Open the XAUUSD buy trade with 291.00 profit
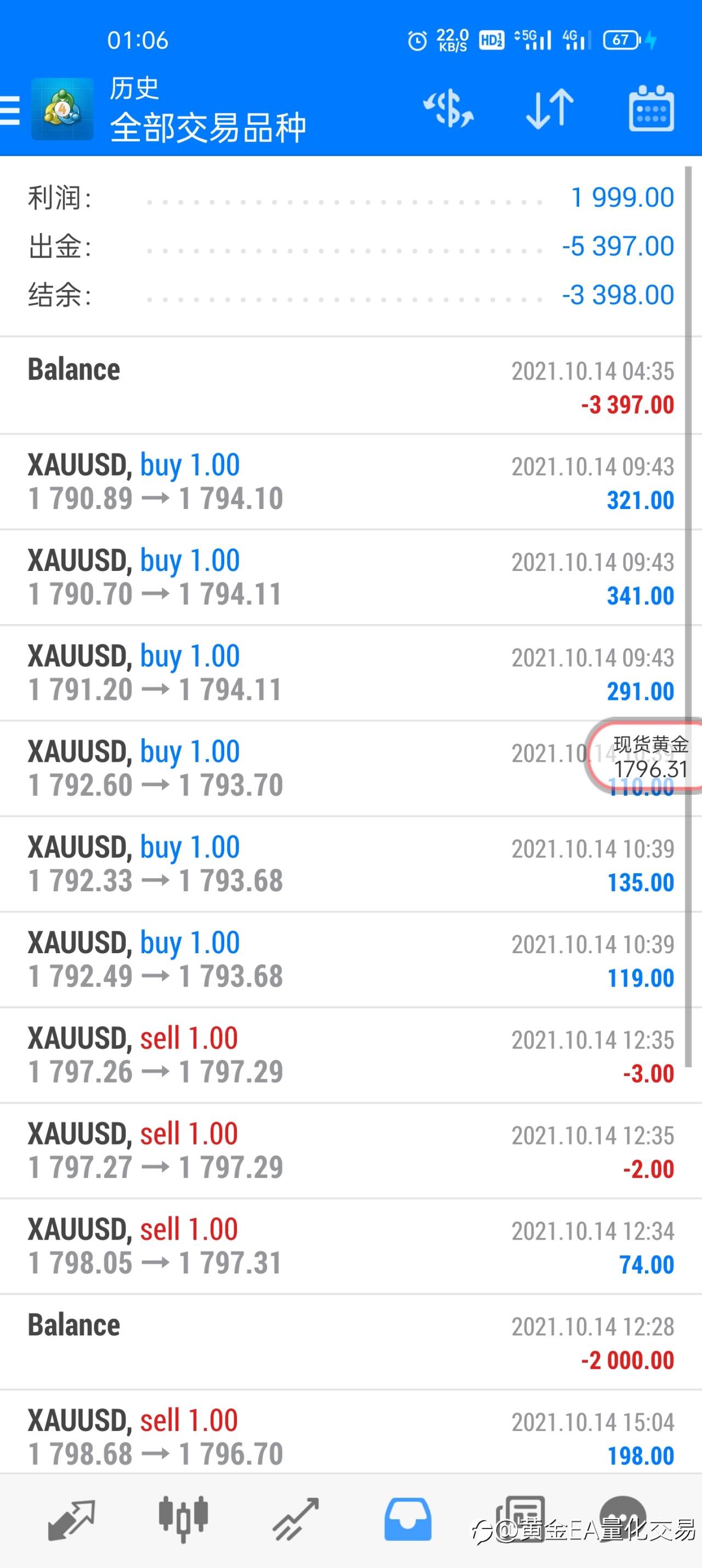 [x=350, y=672]
